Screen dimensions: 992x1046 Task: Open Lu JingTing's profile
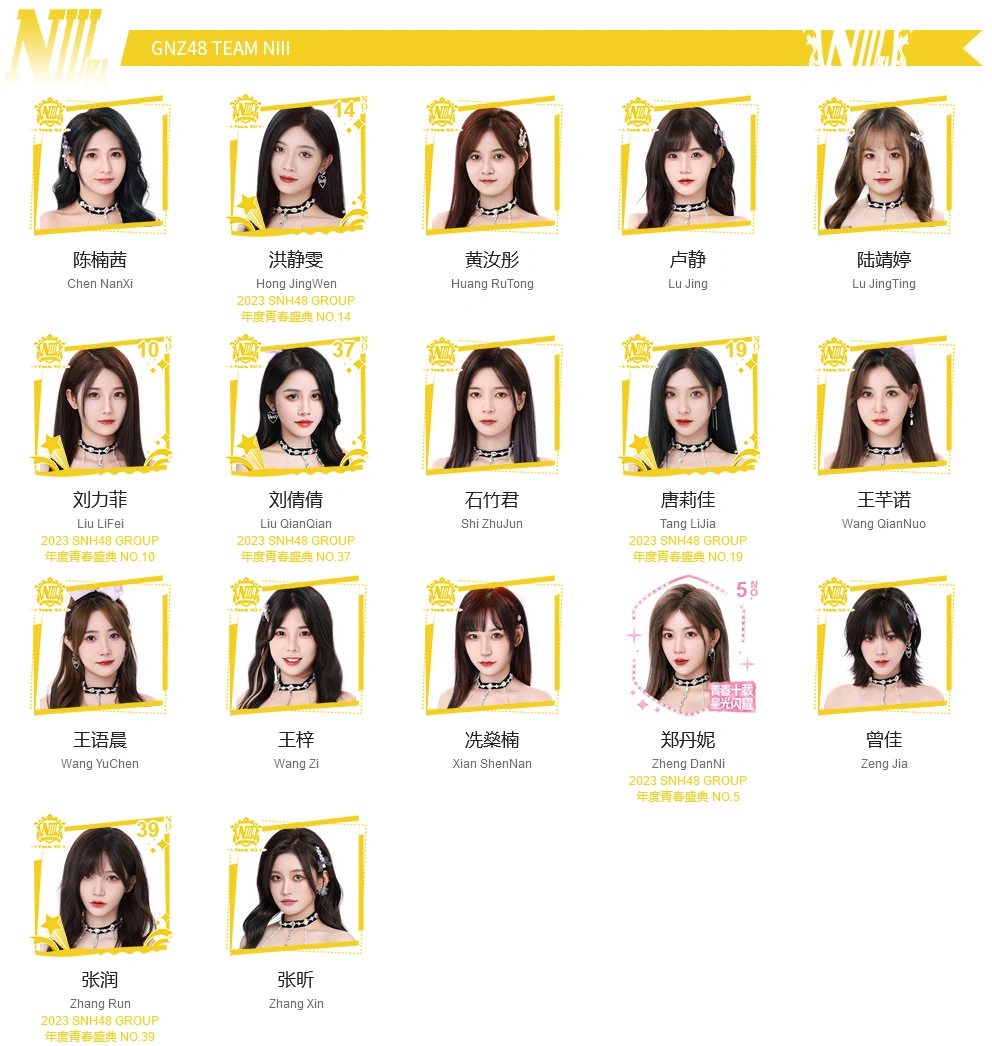coord(884,166)
